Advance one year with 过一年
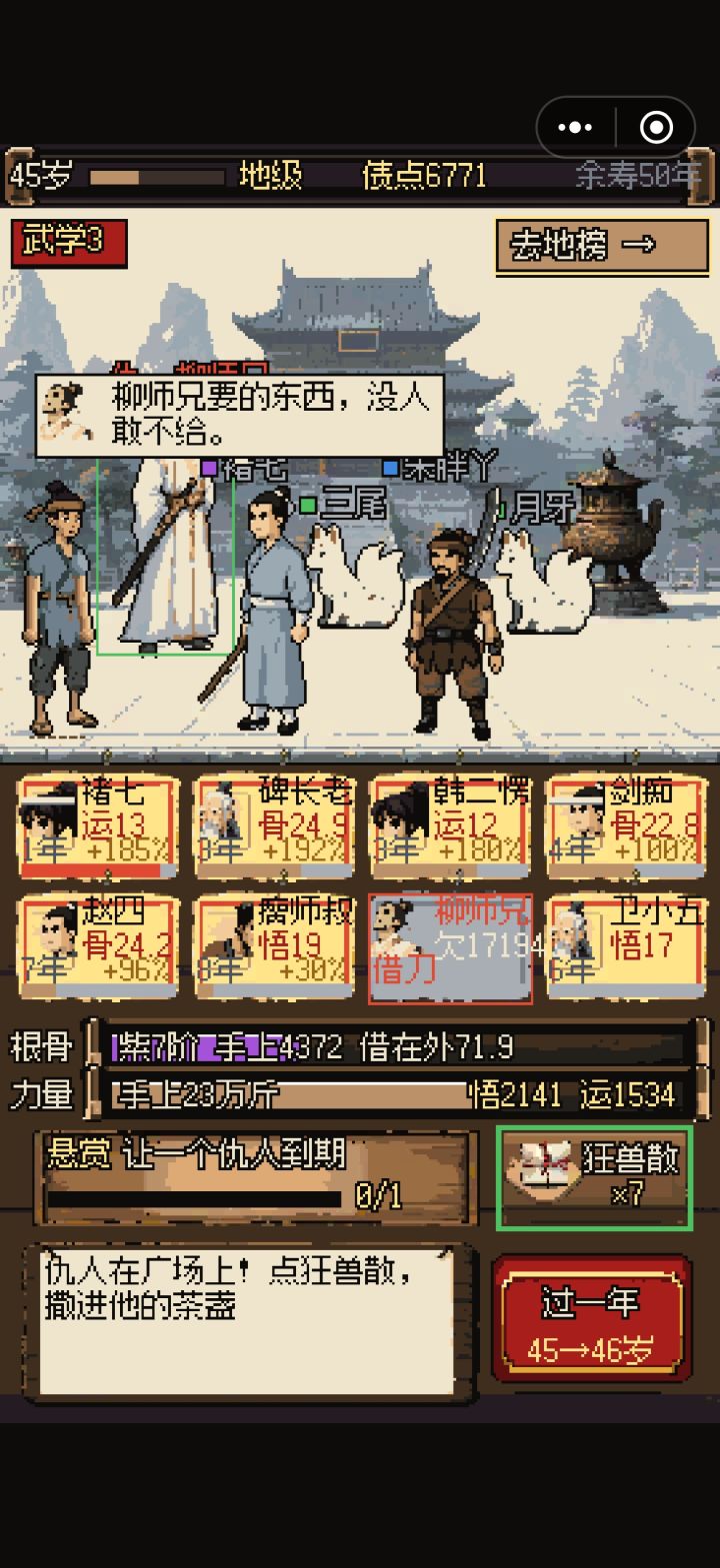 point(591,1319)
